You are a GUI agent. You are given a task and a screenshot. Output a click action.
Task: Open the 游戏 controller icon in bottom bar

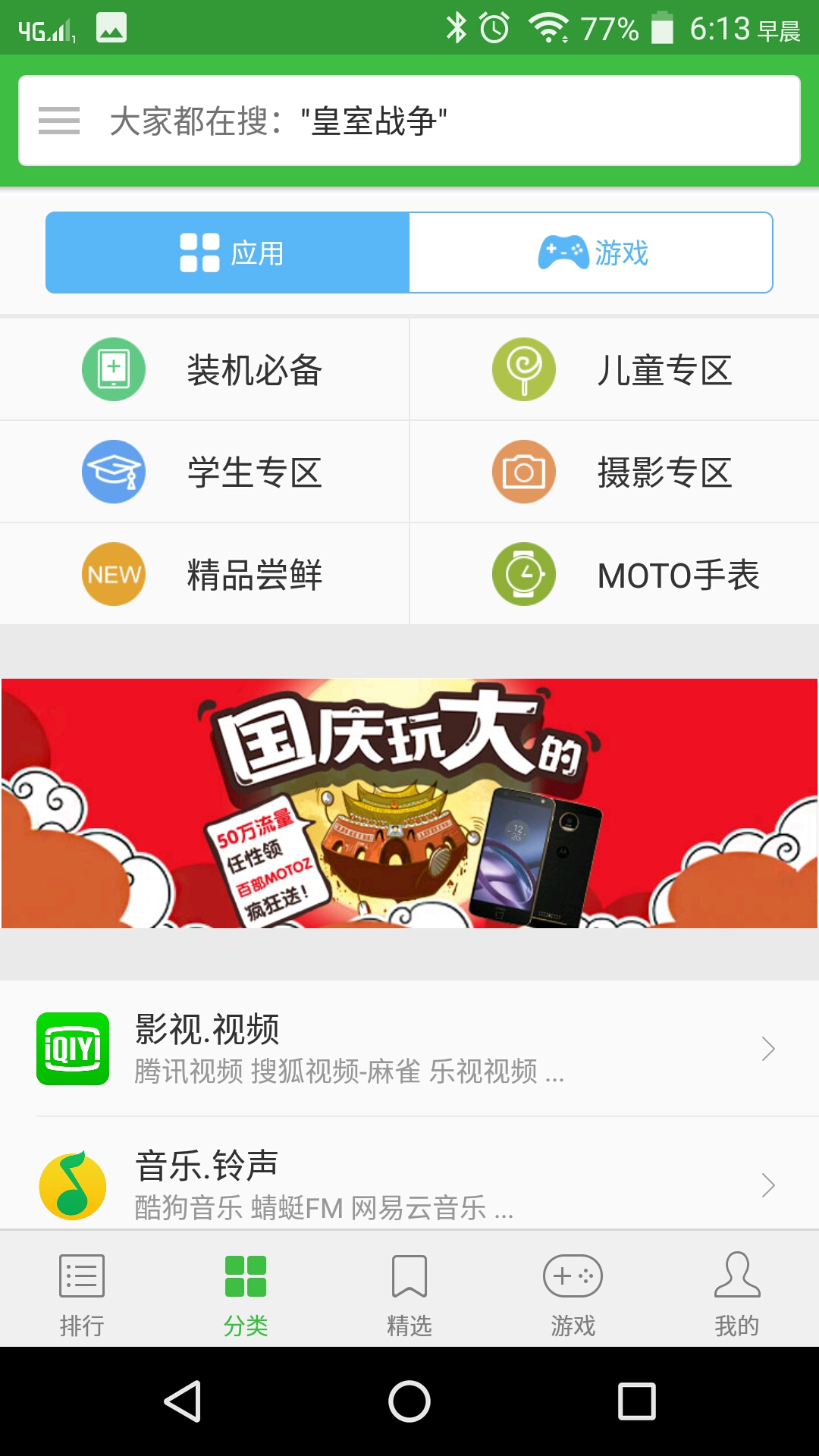click(573, 1279)
